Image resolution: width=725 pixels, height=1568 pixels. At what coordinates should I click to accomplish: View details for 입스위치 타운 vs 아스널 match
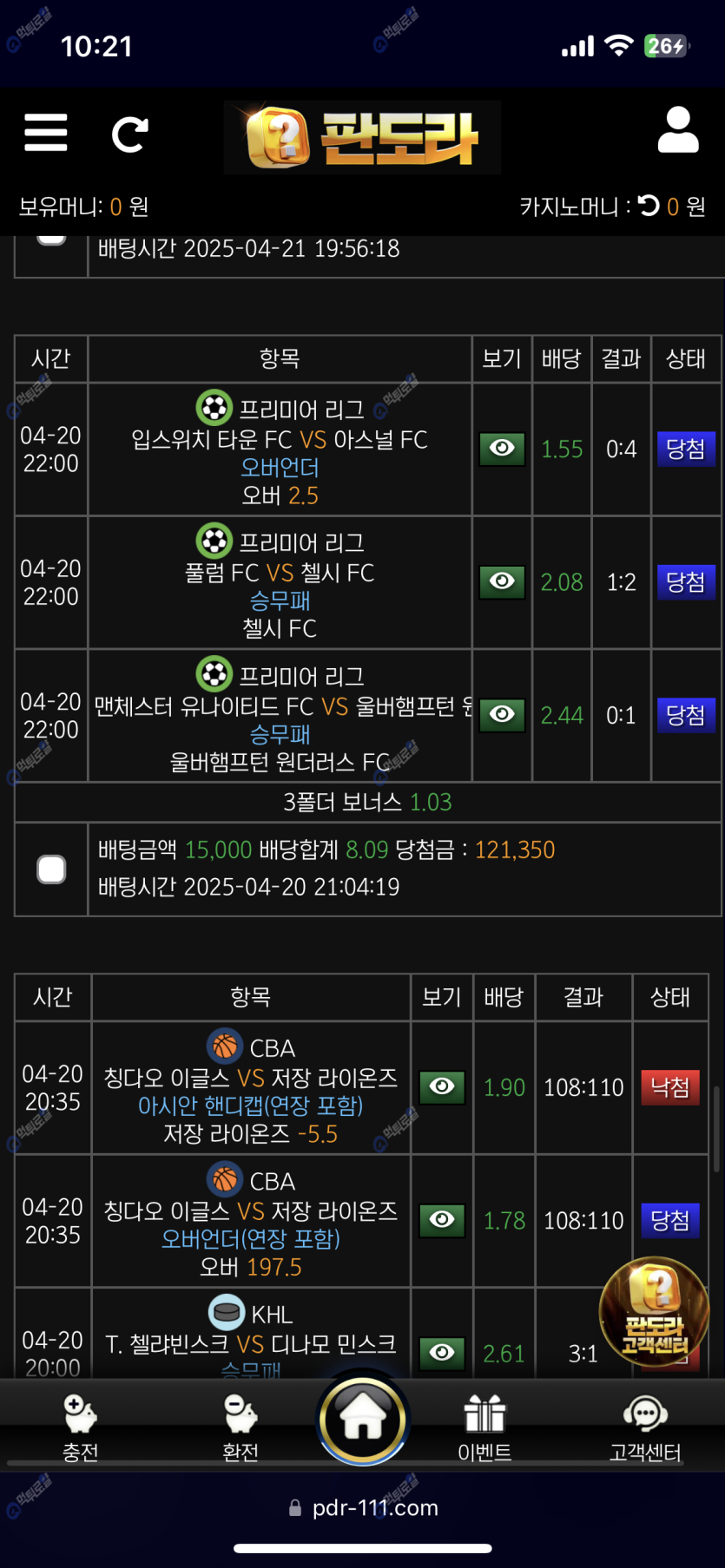point(502,449)
